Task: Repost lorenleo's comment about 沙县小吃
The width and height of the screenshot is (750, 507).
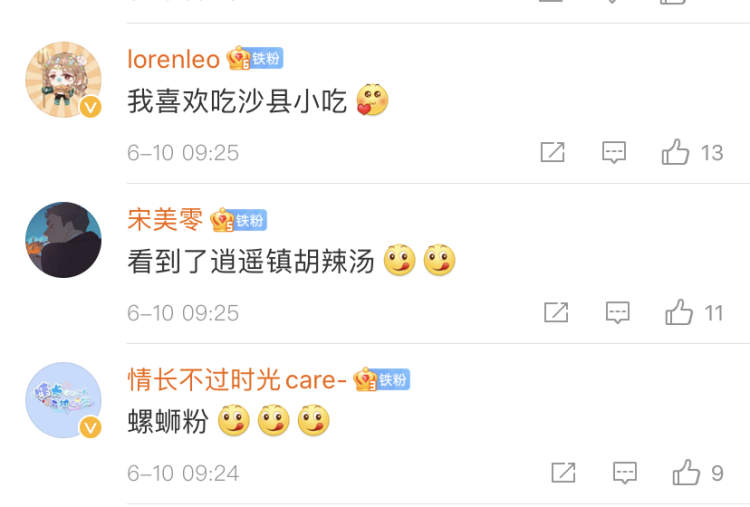Action: [552, 153]
